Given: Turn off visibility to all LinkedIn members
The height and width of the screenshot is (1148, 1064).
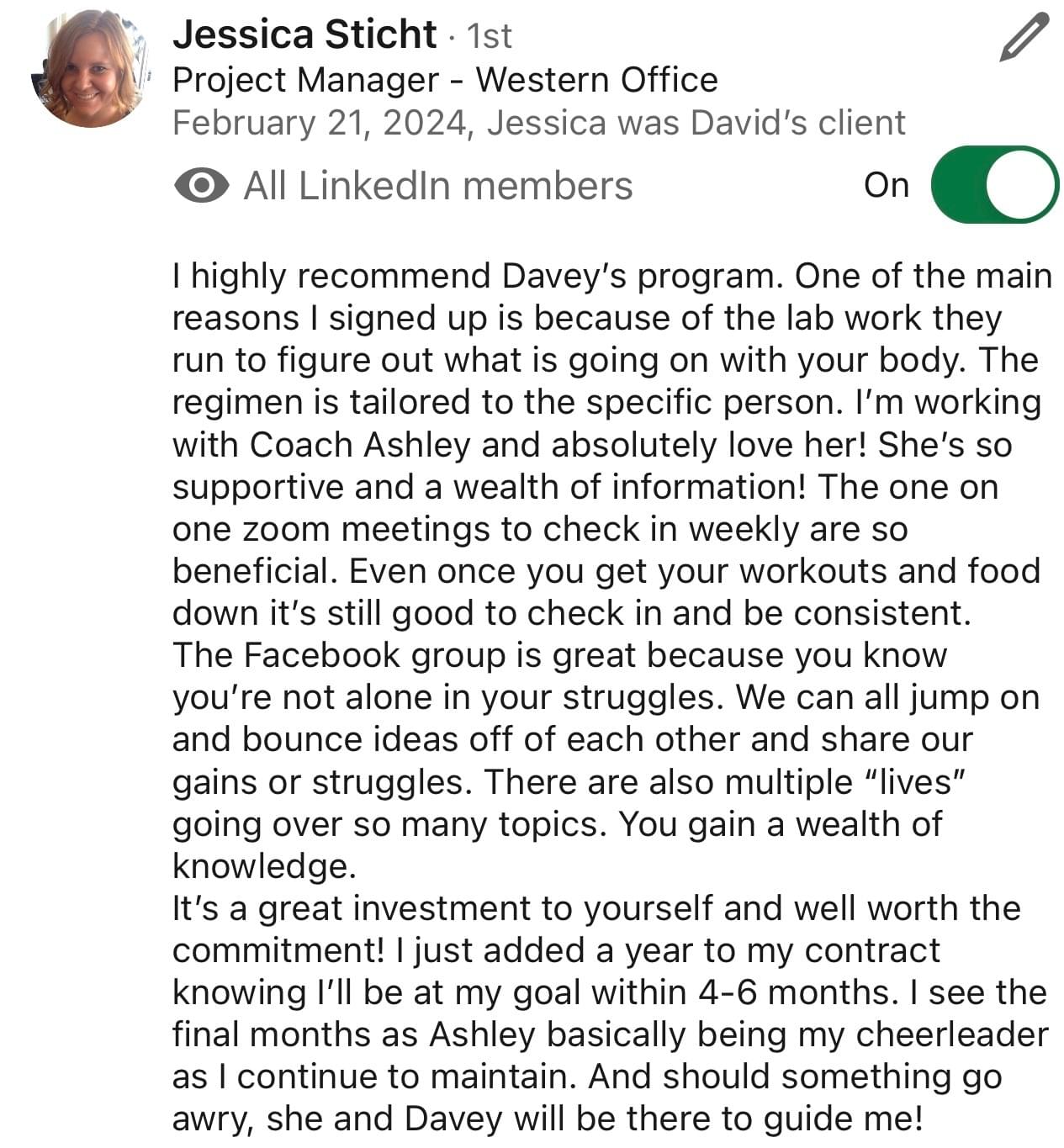Looking at the screenshot, I should [995, 185].
